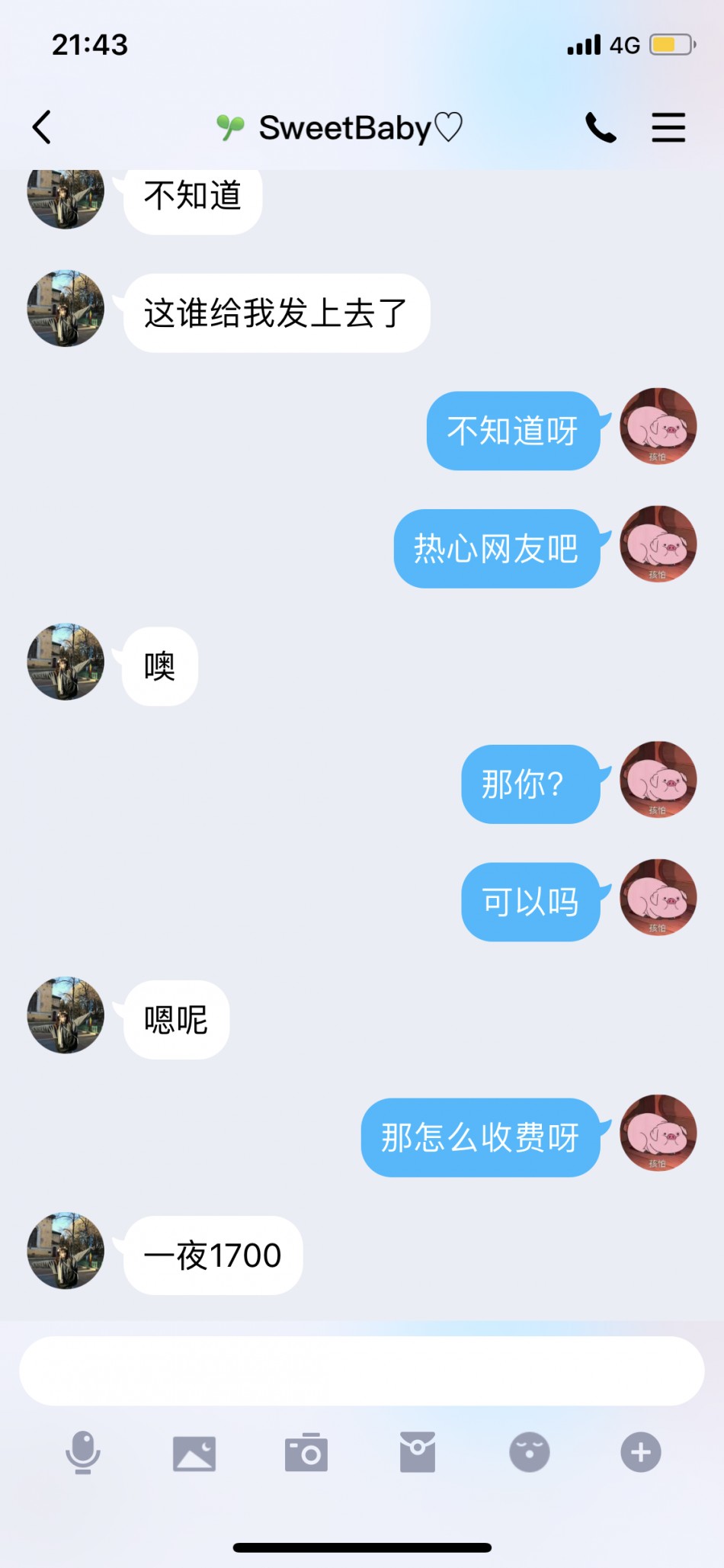Open the camera to take photo
This screenshot has height=1568, width=724.
click(x=306, y=1453)
